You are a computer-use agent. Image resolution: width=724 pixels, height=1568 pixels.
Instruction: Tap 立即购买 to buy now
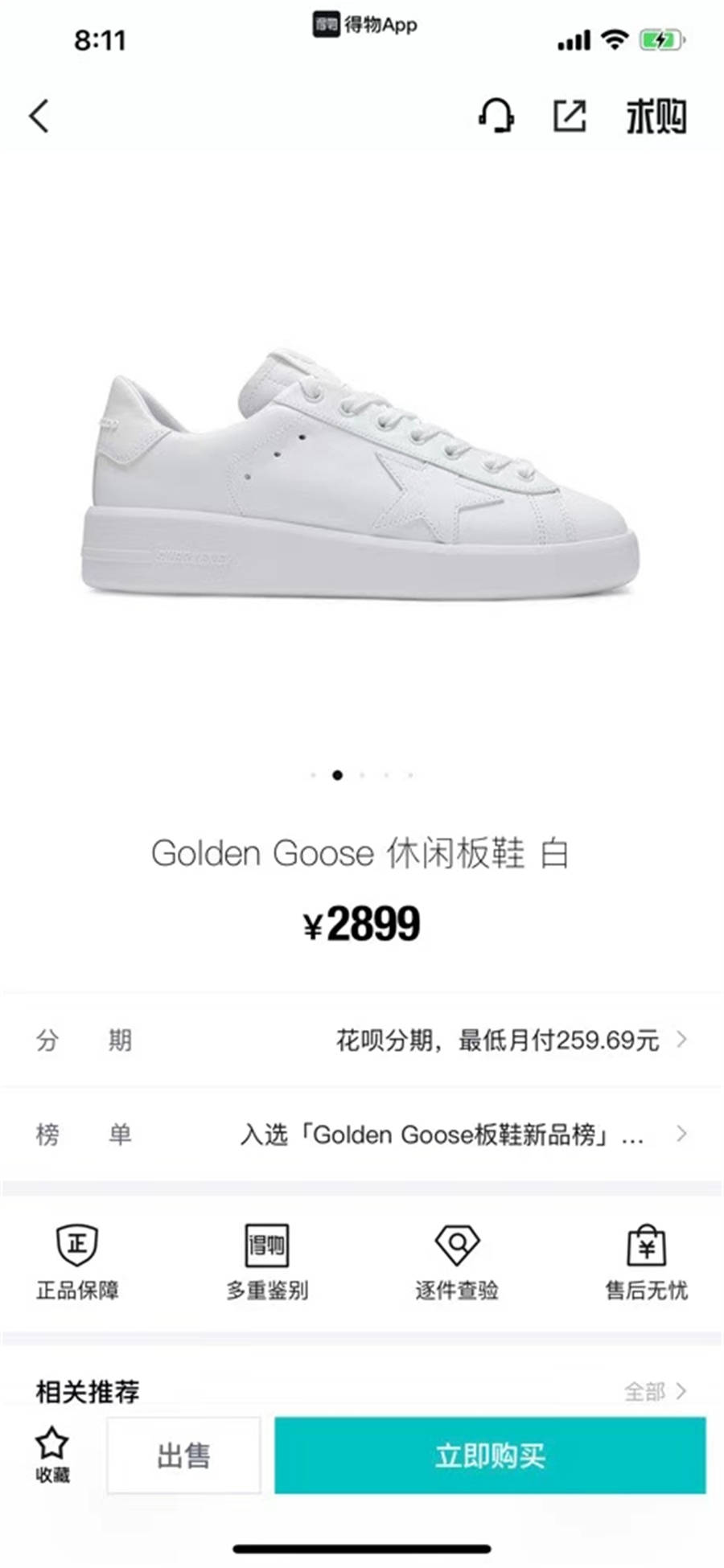tap(489, 1455)
